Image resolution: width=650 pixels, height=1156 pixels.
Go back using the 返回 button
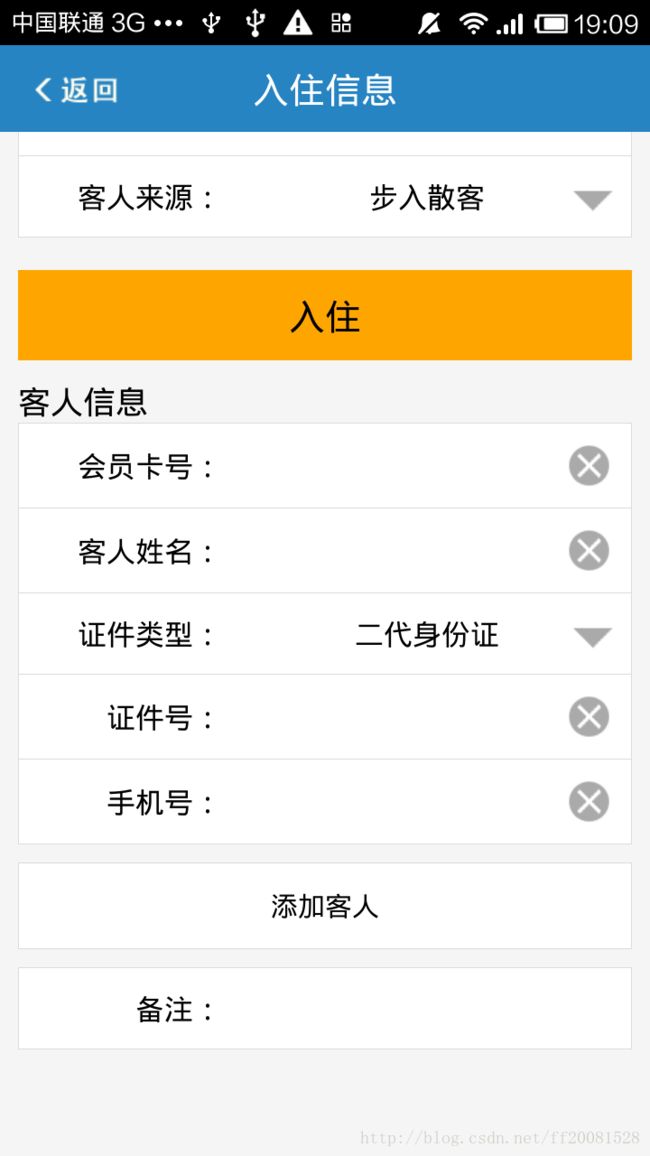point(75,90)
